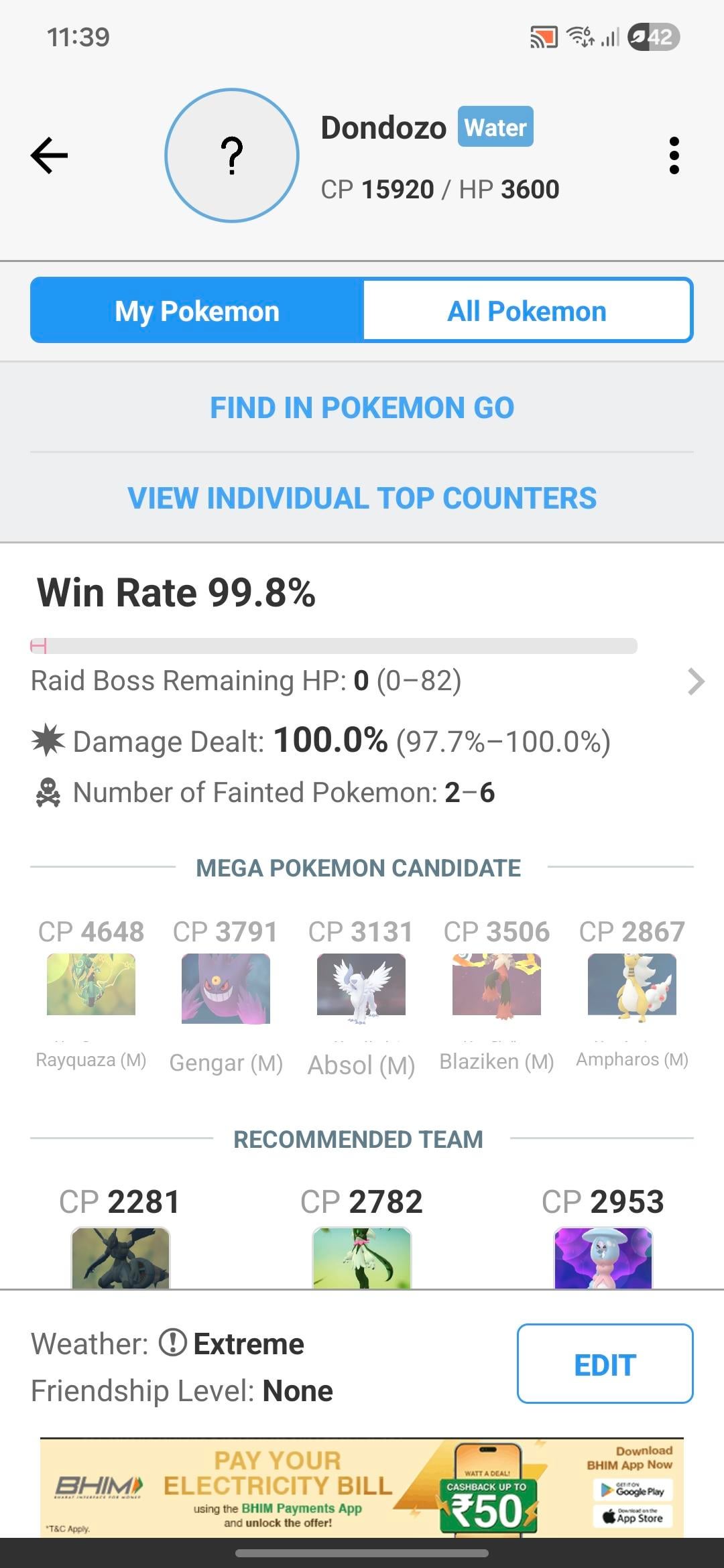Screen dimensions: 724x1568
Task: Expand raid boss remaining HP details
Action: click(x=696, y=681)
